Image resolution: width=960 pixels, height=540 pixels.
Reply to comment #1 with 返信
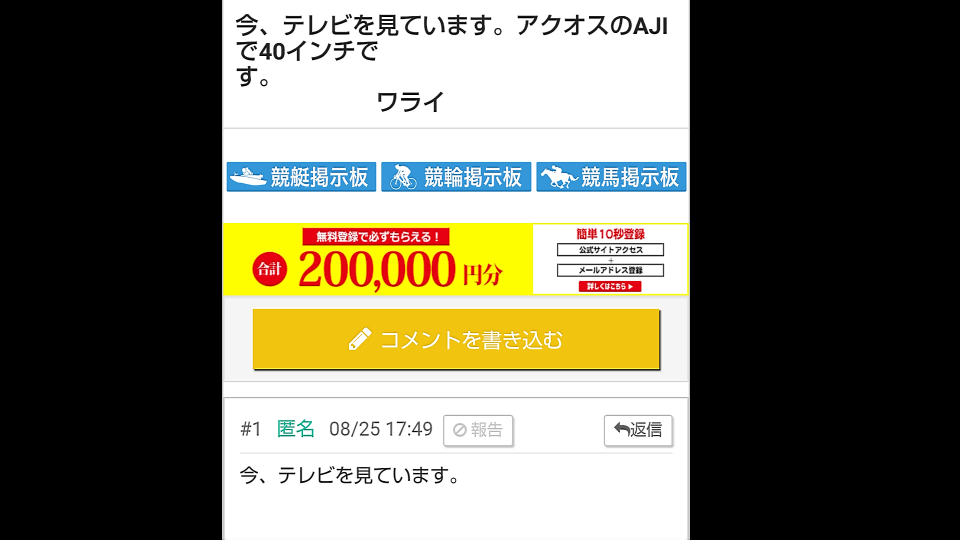[638, 430]
